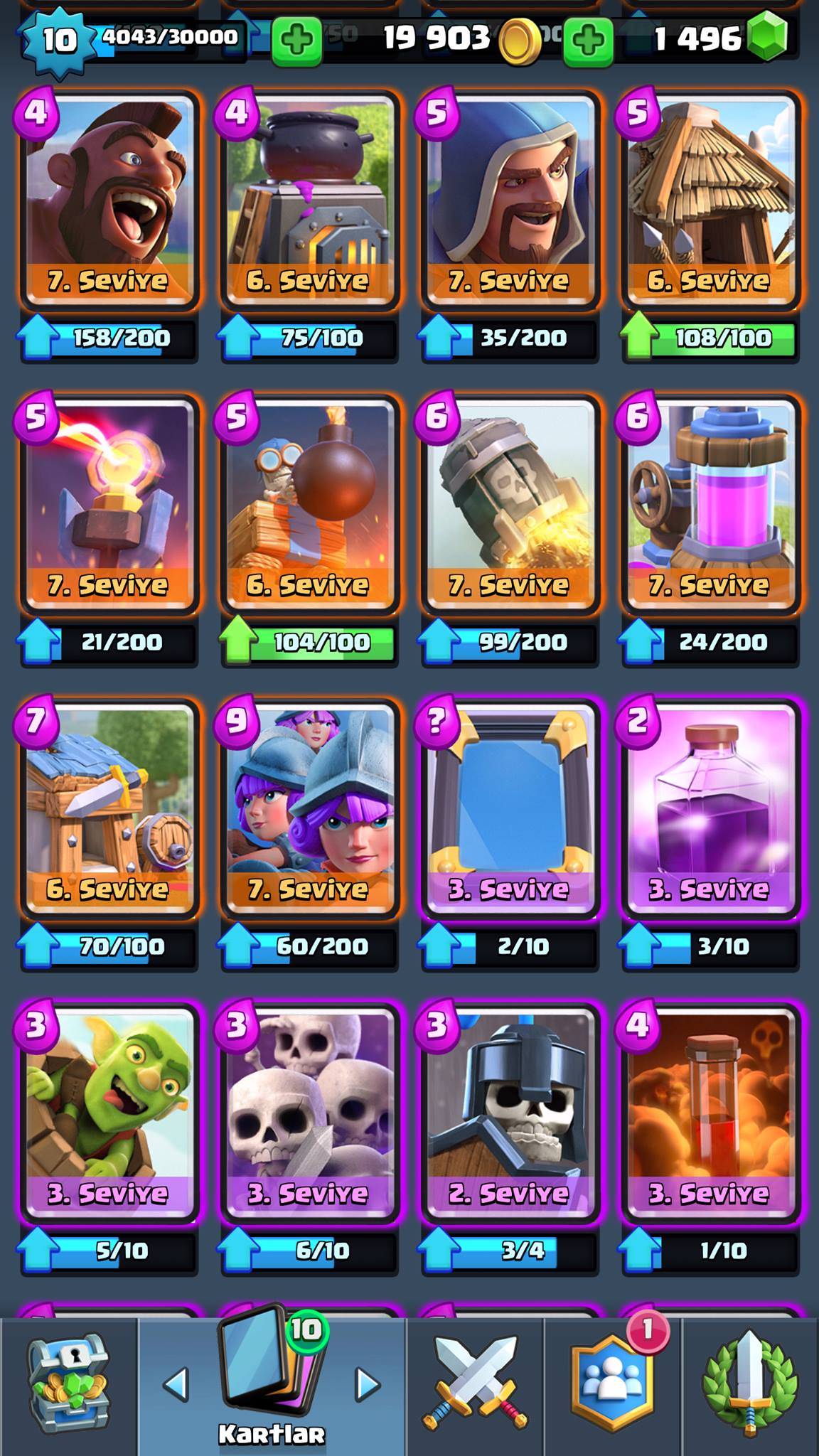Switch to the Shop chest tab
Viewport: 819px width, 1456px height.
click(68, 1386)
